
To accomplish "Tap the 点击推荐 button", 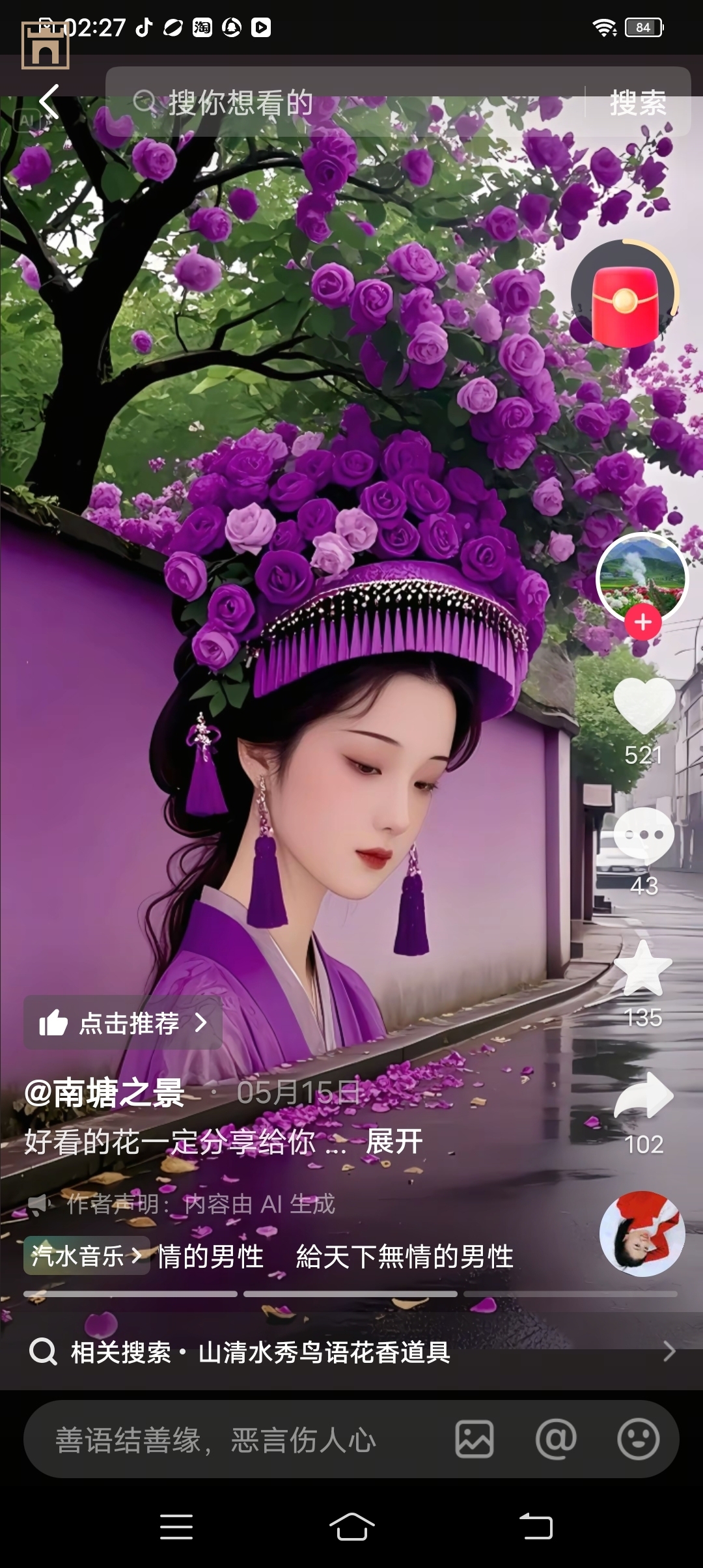I will click(123, 1023).
